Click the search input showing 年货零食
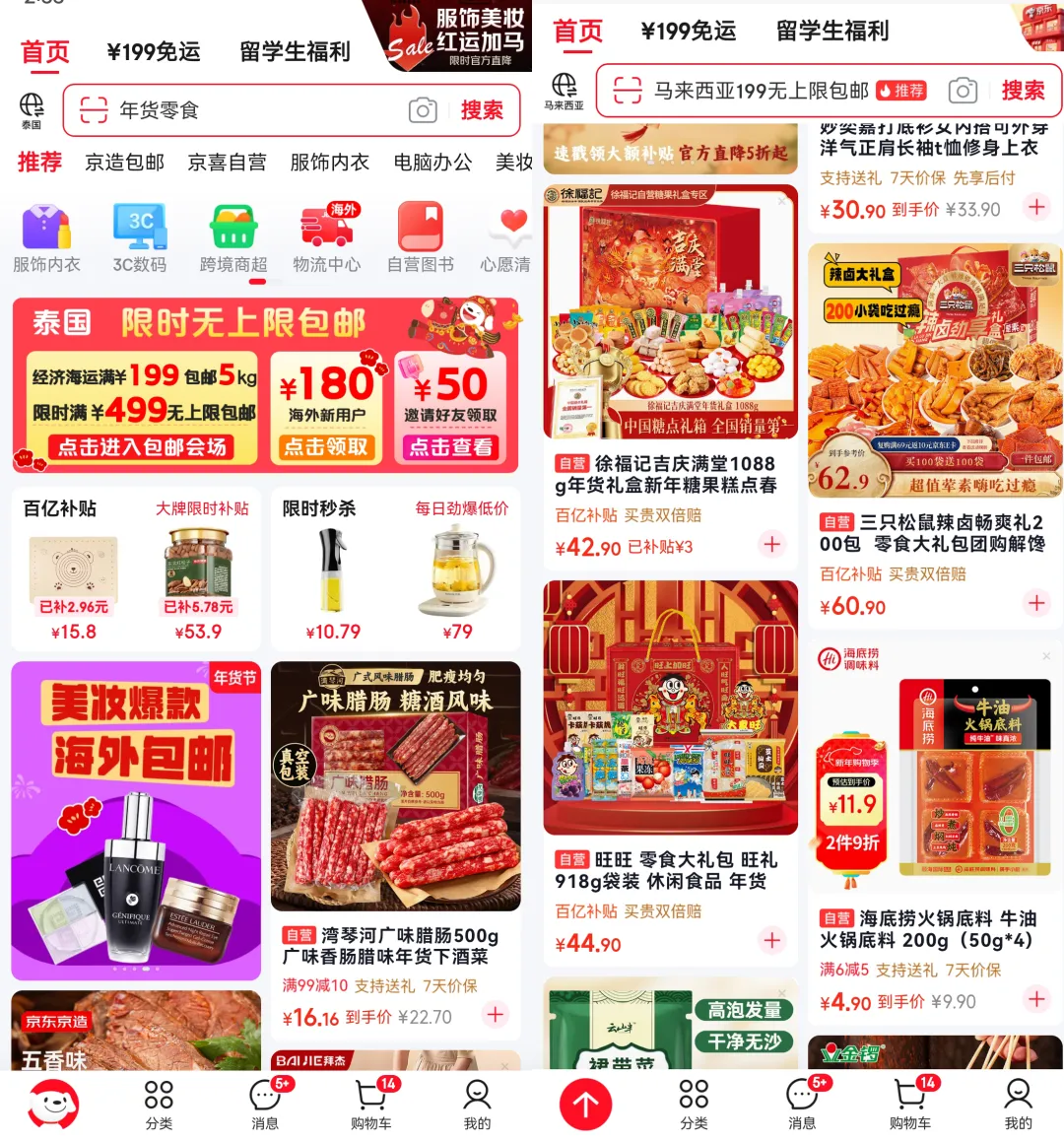Screen dimensions: 1064x1141 246,111
